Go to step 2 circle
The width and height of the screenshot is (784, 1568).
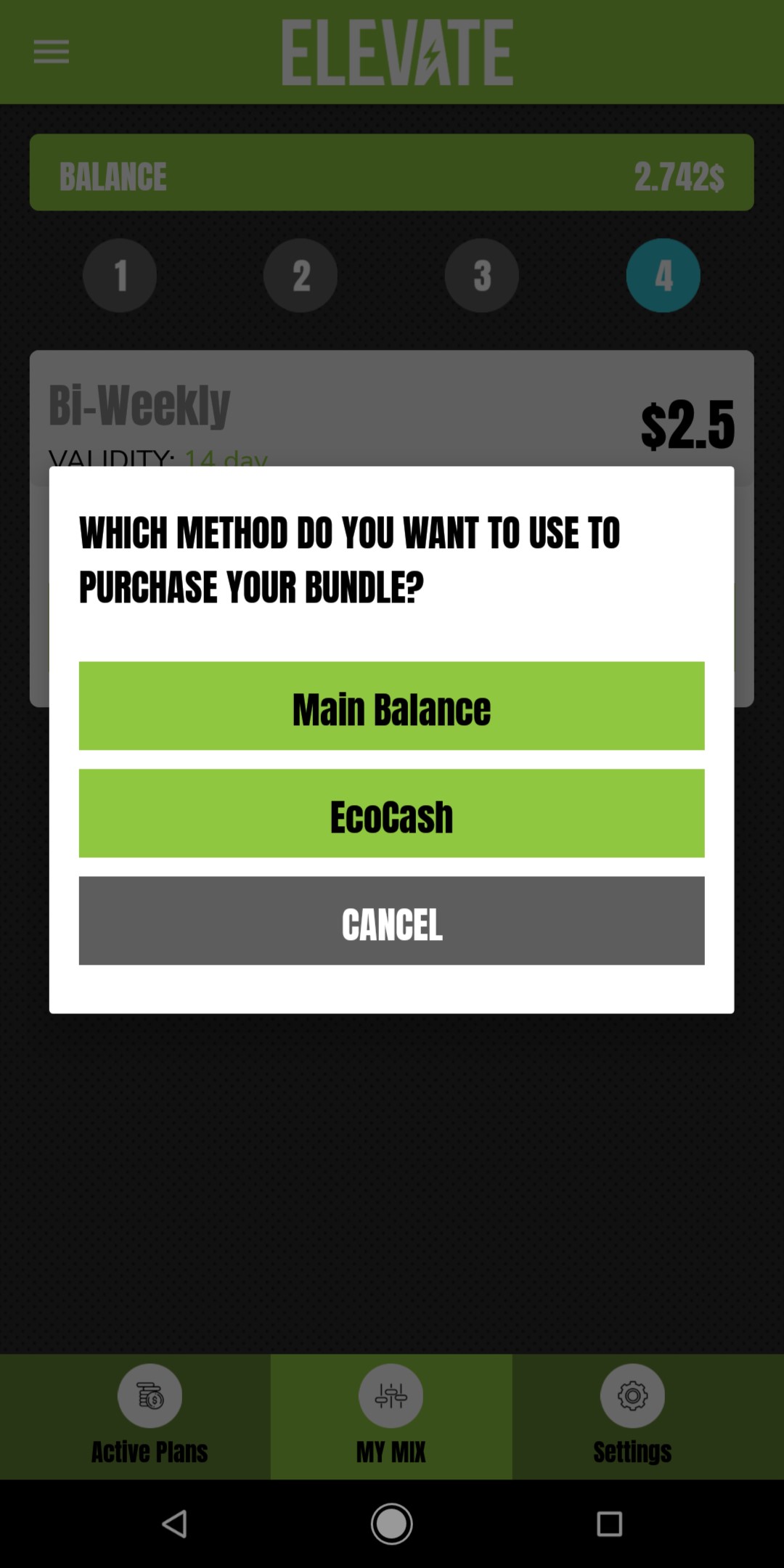pyautogui.click(x=301, y=276)
